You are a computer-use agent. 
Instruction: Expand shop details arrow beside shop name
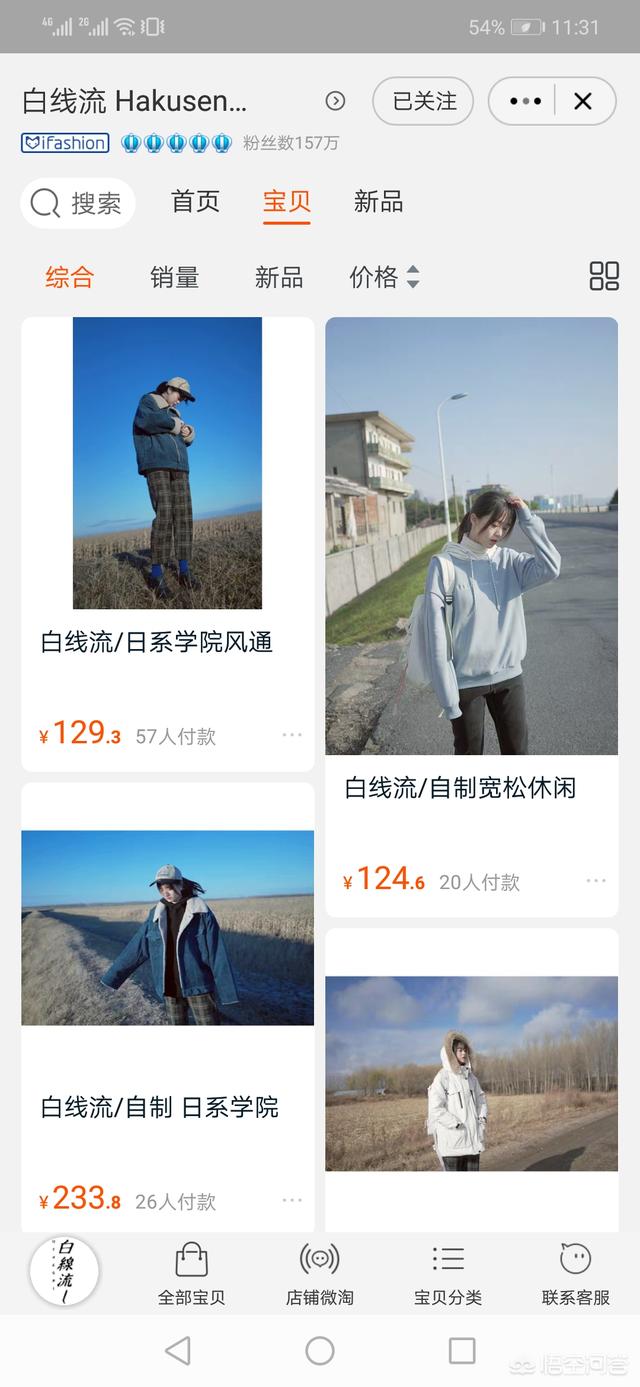[336, 101]
